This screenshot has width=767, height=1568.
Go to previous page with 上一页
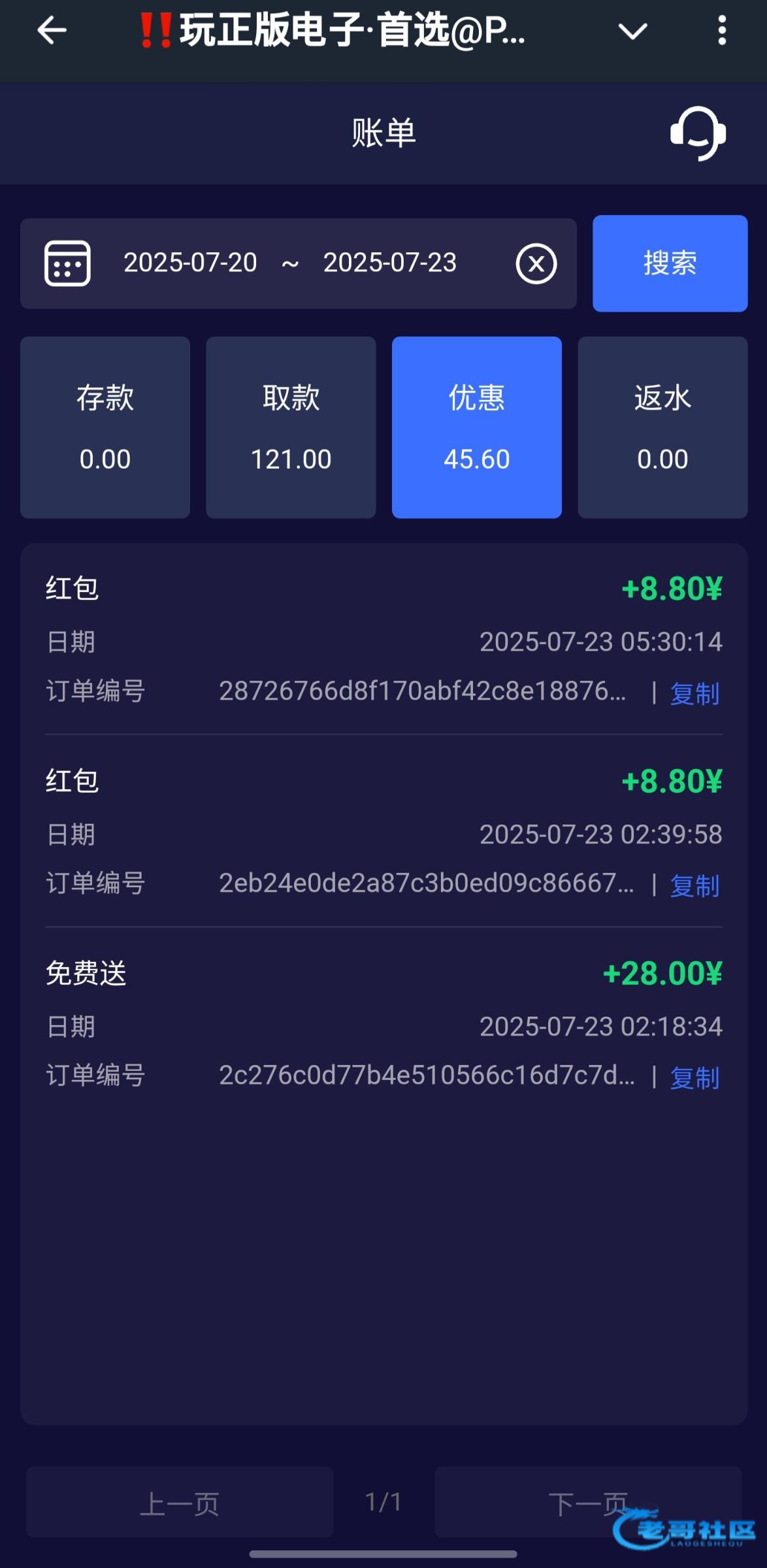coord(180,1503)
